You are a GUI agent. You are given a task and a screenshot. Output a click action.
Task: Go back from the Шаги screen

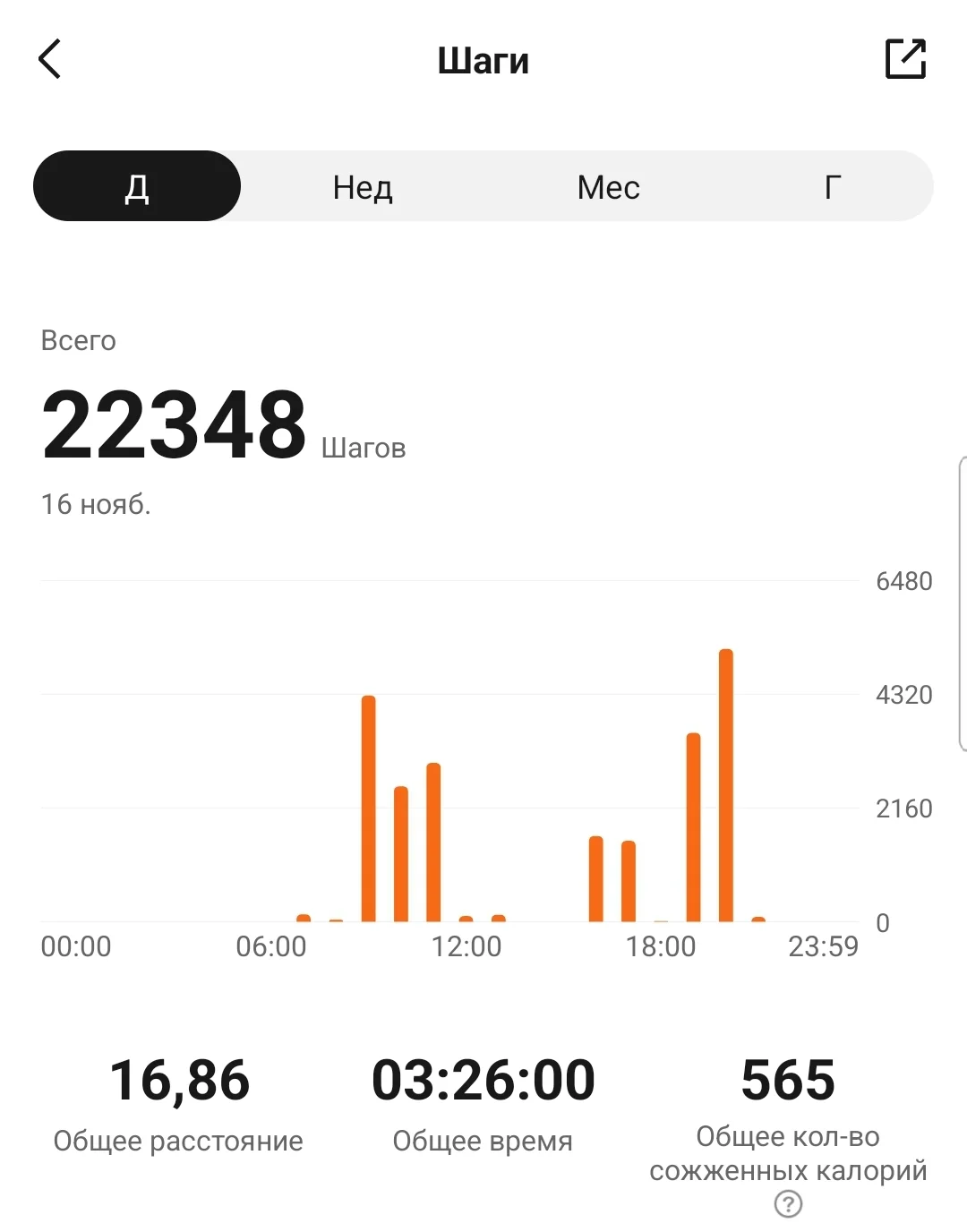[50, 60]
